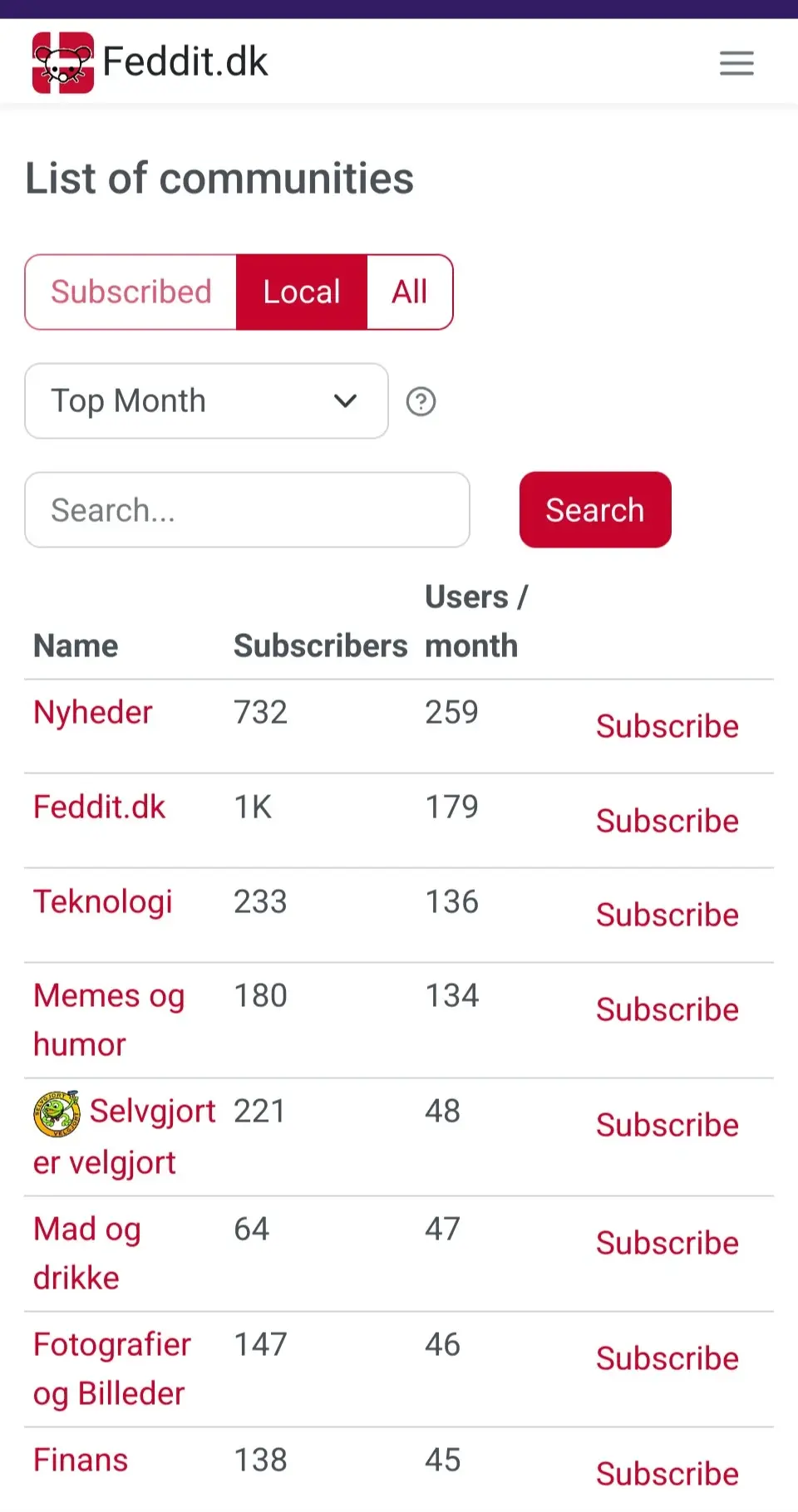Open the Teknologi community
The height and width of the screenshot is (1512, 798).
103,902
